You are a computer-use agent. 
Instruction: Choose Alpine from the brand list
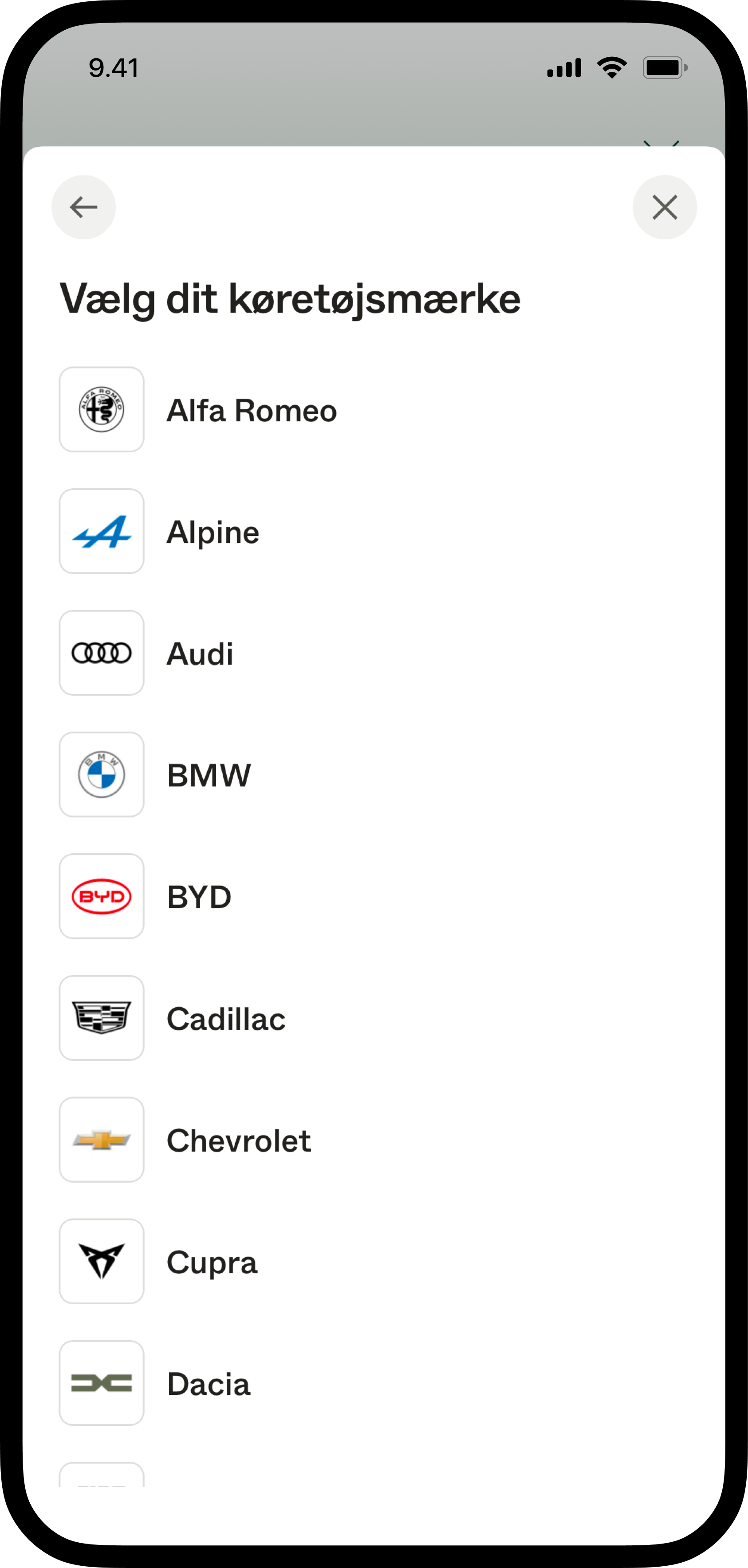(213, 532)
